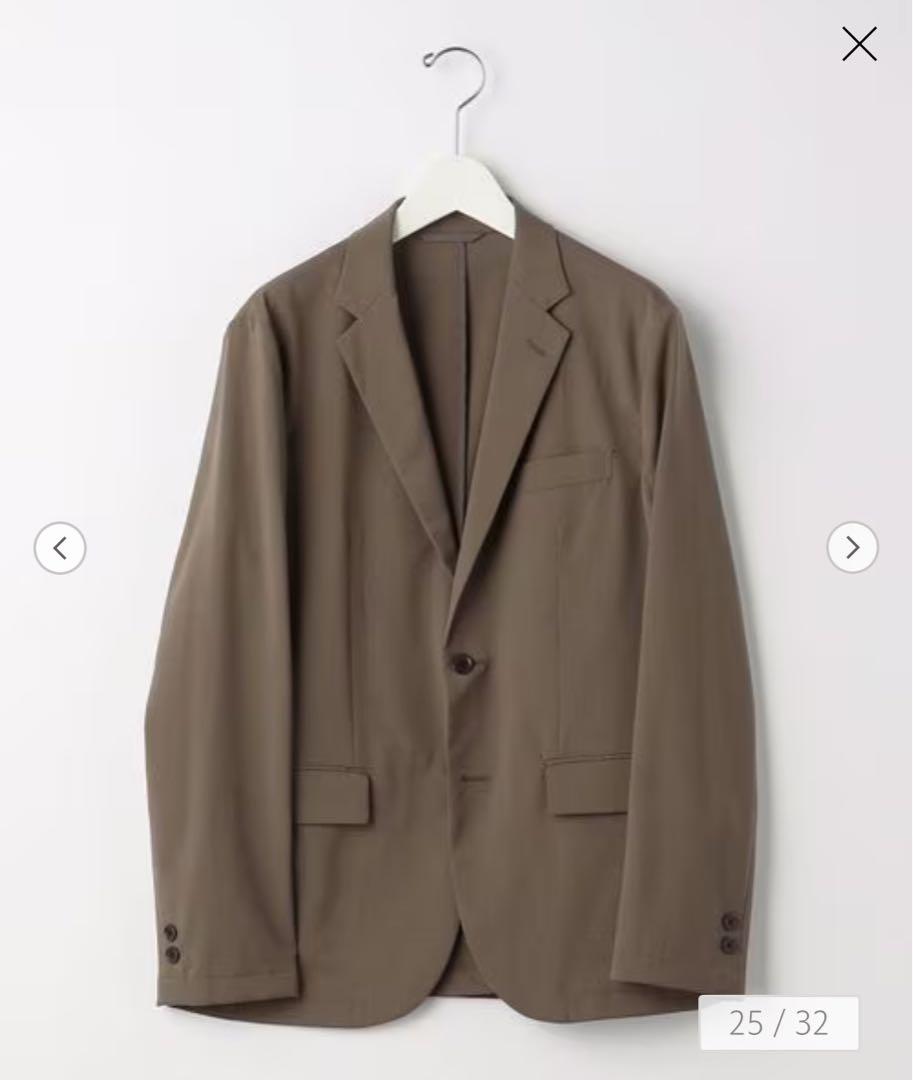Close the full-screen image viewer

point(859,44)
